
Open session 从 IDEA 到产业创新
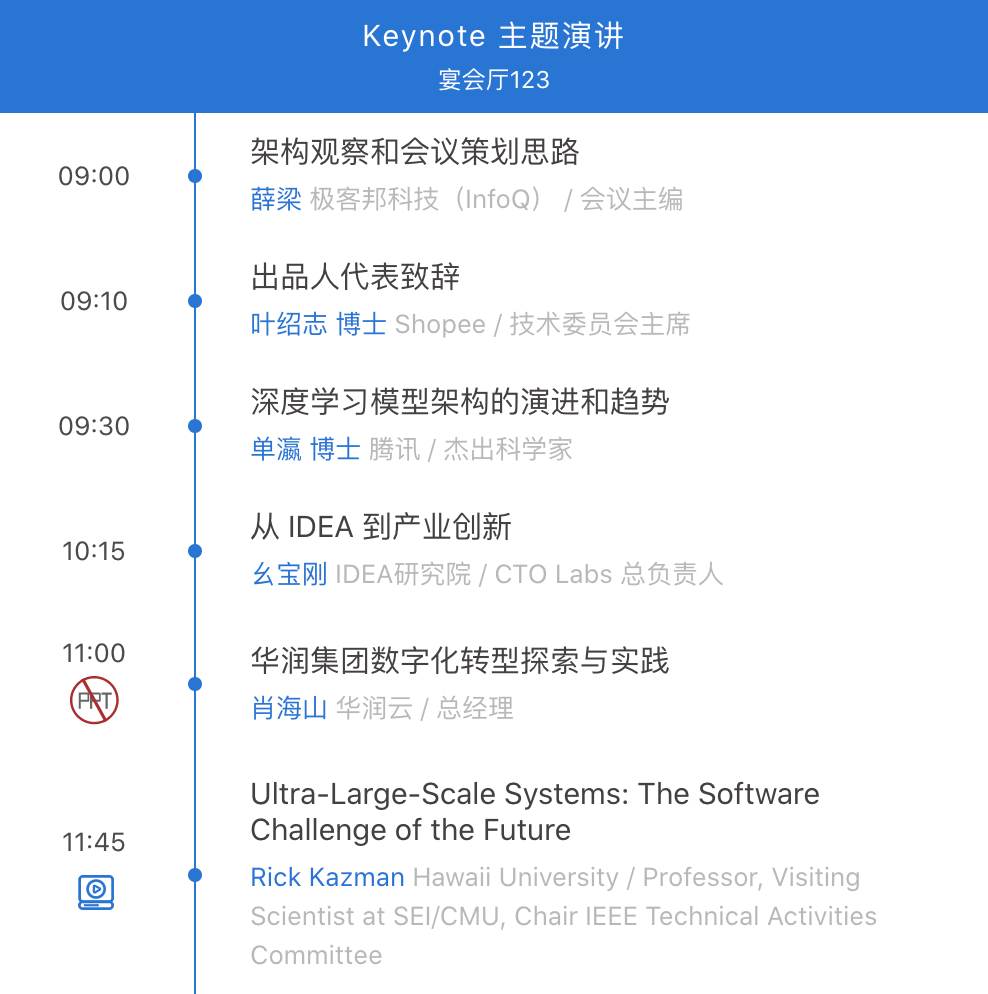(381, 527)
